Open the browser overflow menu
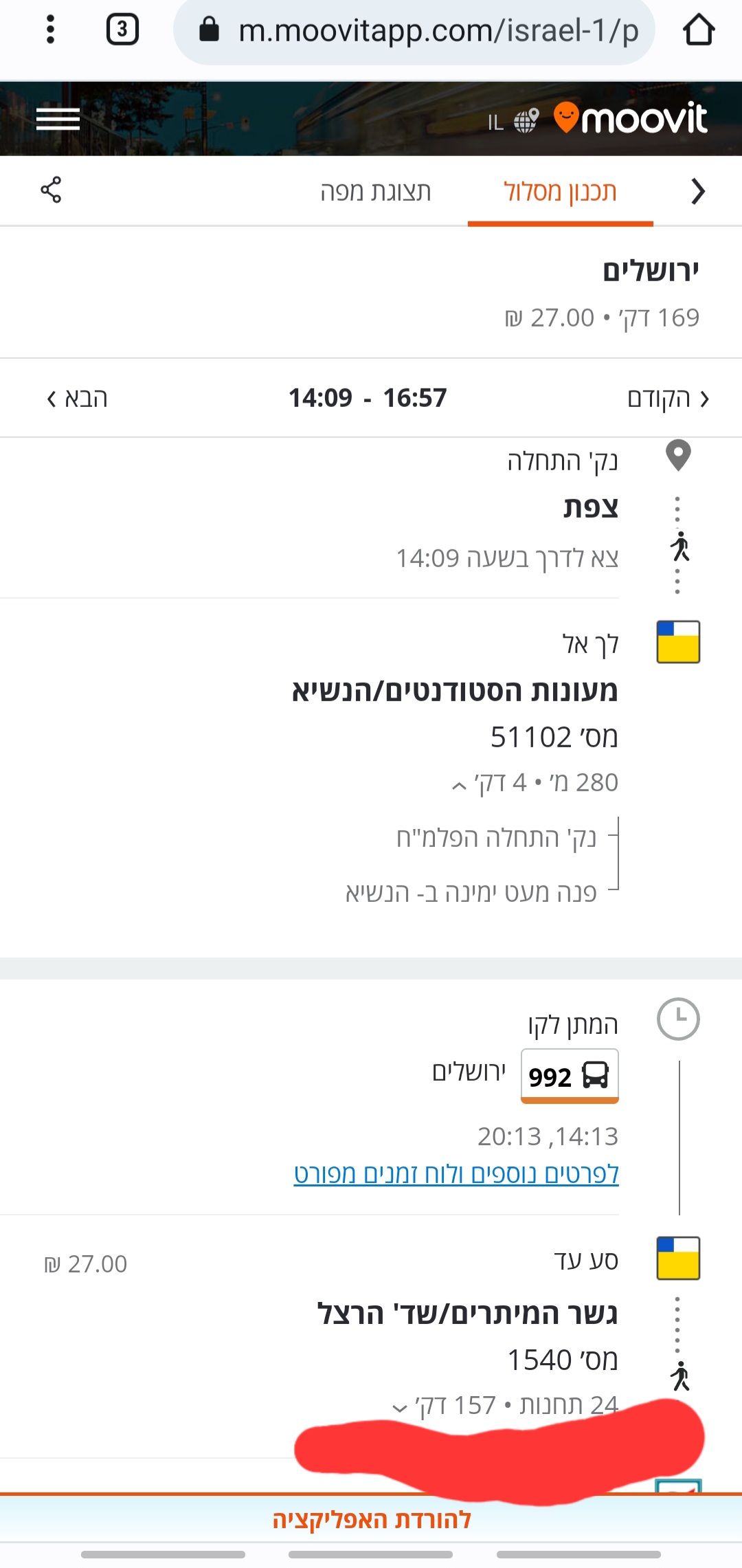The height and width of the screenshot is (1568, 742). click(50, 30)
